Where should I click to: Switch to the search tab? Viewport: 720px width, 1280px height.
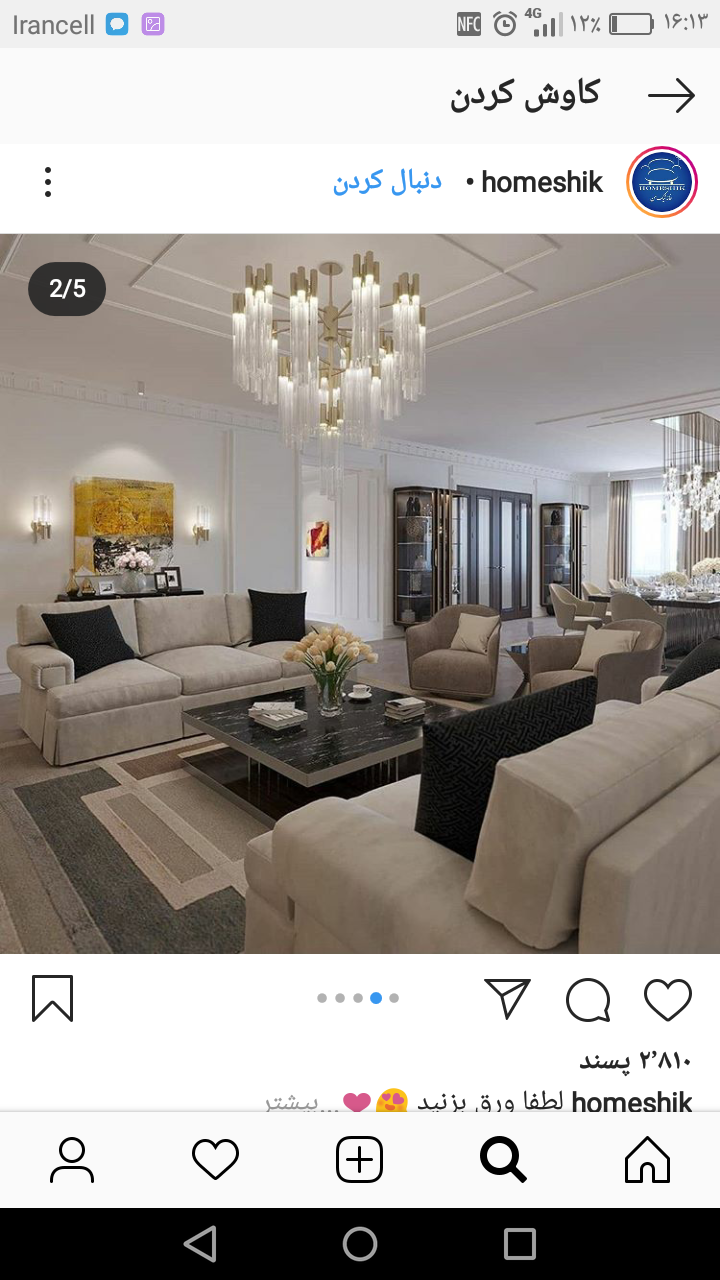click(x=503, y=1160)
